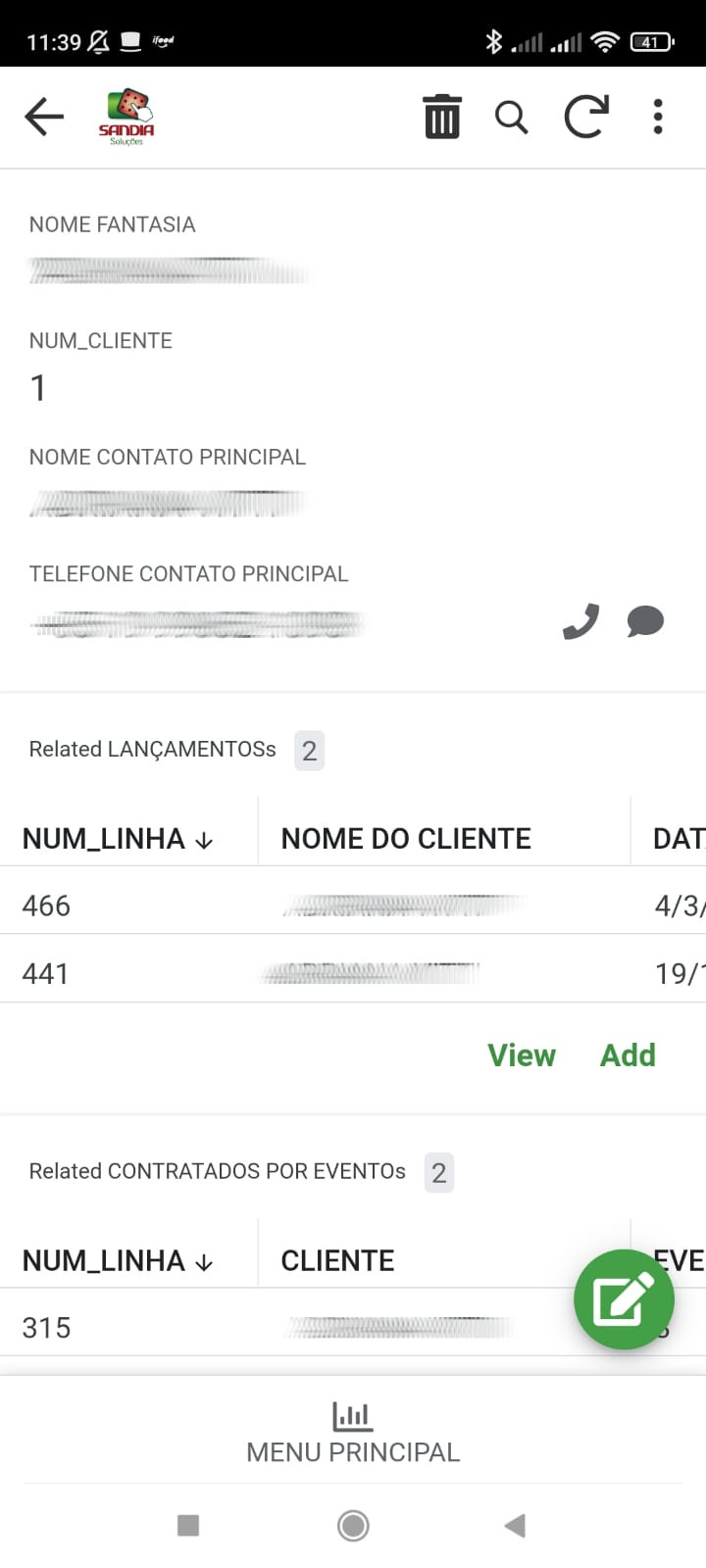Image resolution: width=706 pixels, height=1568 pixels.
Task: Open the search magnifier
Action: pyautogui.click(x=511, y=117)
